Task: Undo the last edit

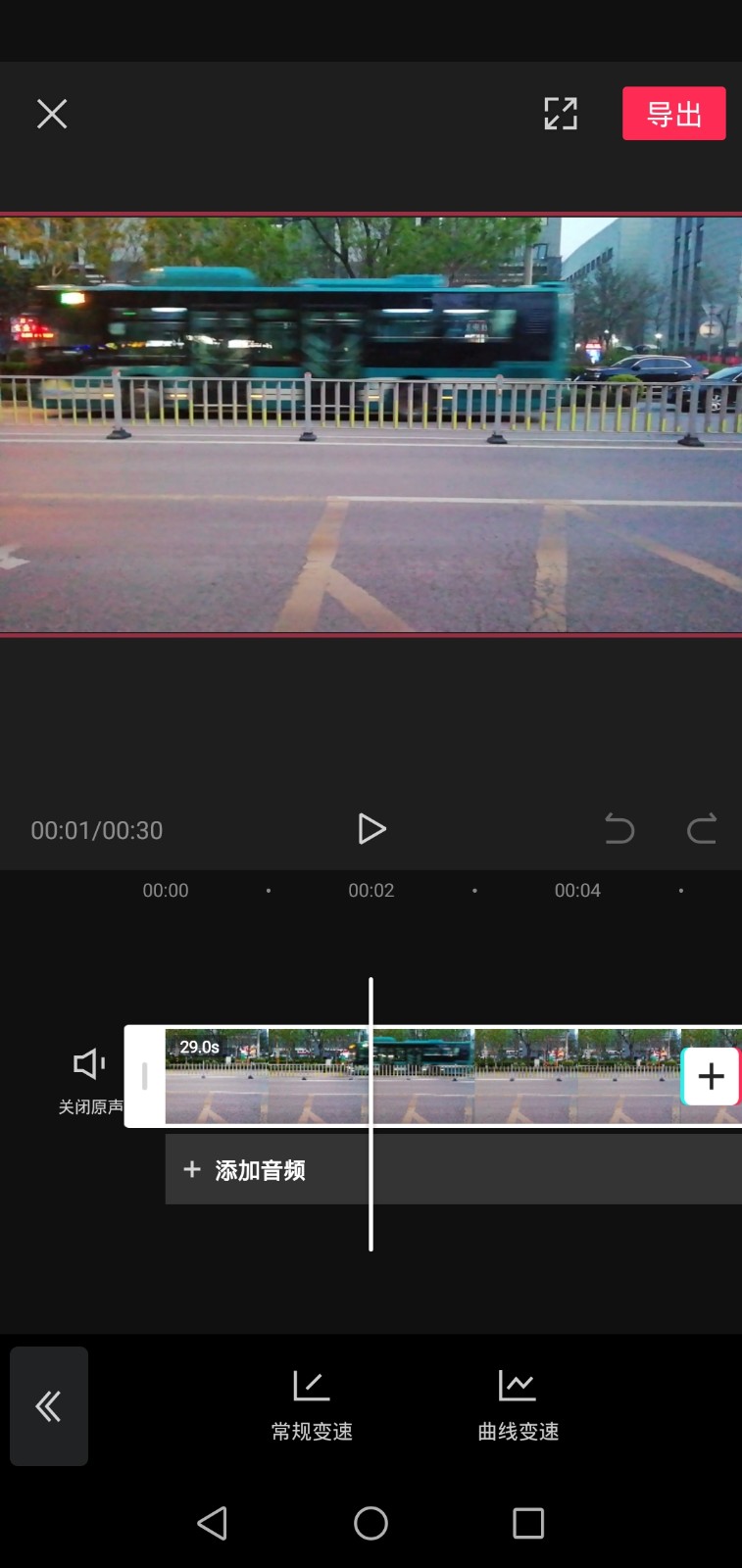Action: click(x=619, y=829)
